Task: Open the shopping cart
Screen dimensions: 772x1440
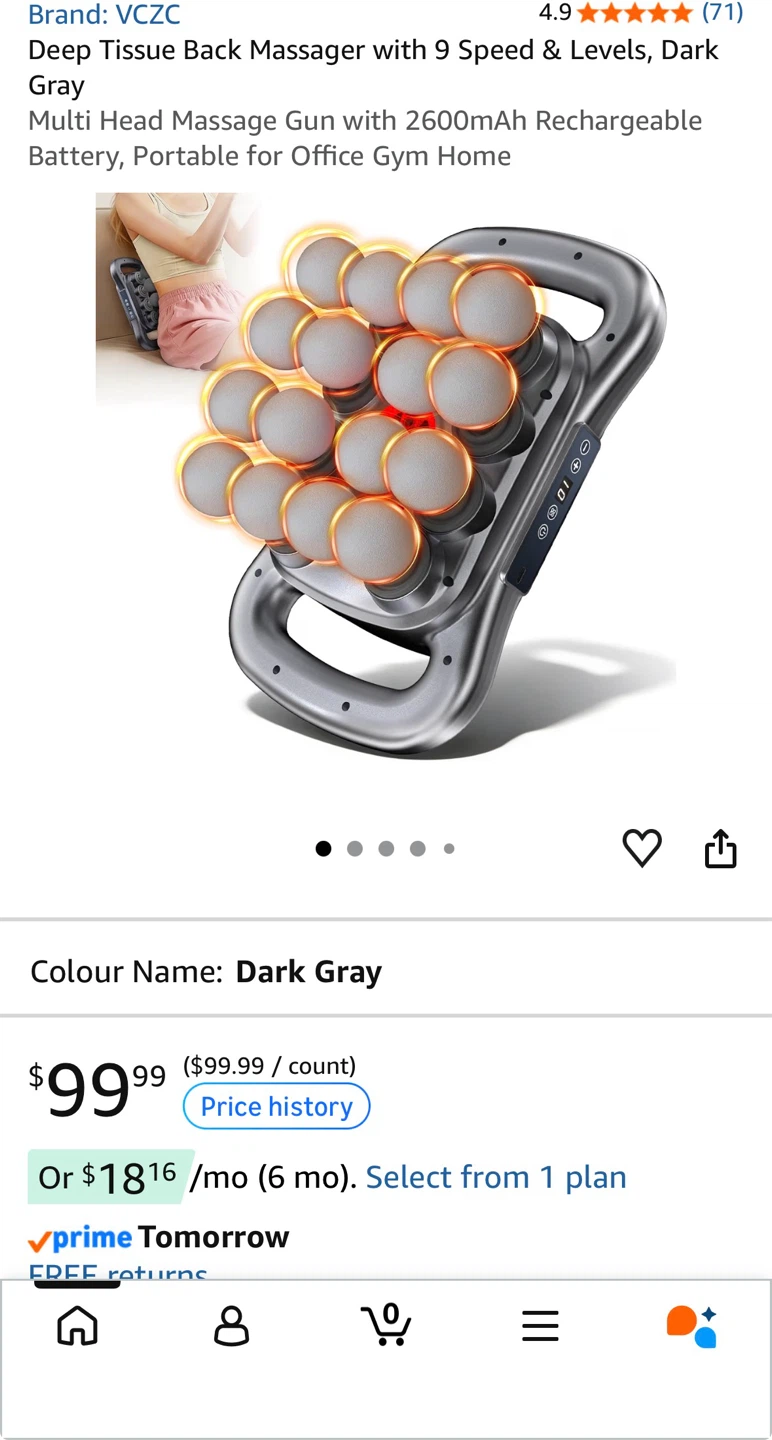Action: pyautogui.click(x=386, y=1325)
